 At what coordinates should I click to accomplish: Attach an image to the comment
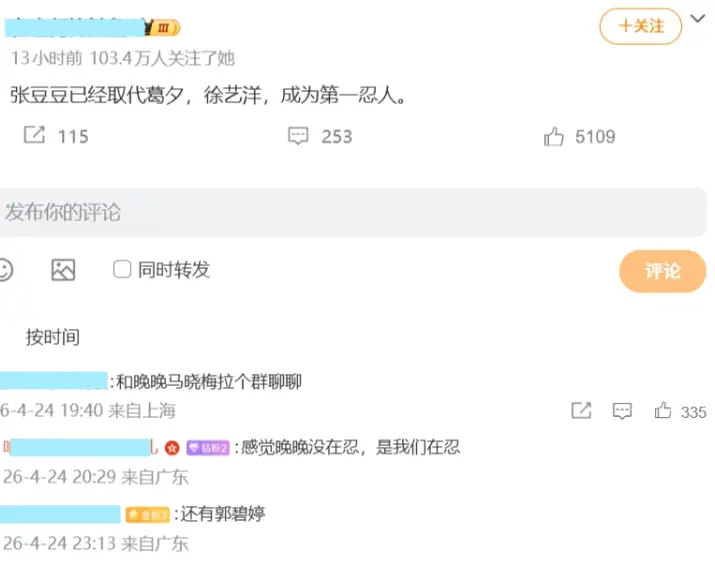[63, 269]
